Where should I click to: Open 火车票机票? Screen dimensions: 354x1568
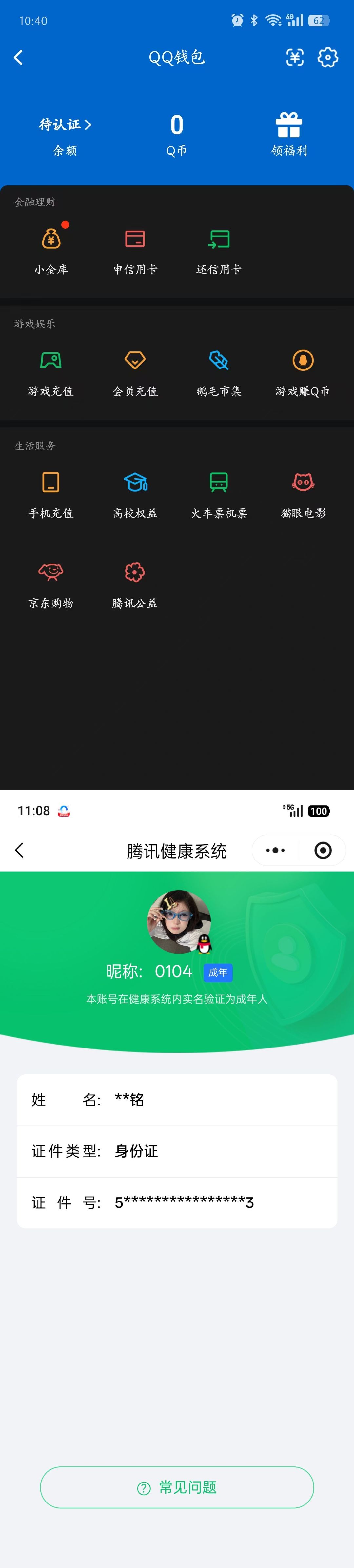219,493
